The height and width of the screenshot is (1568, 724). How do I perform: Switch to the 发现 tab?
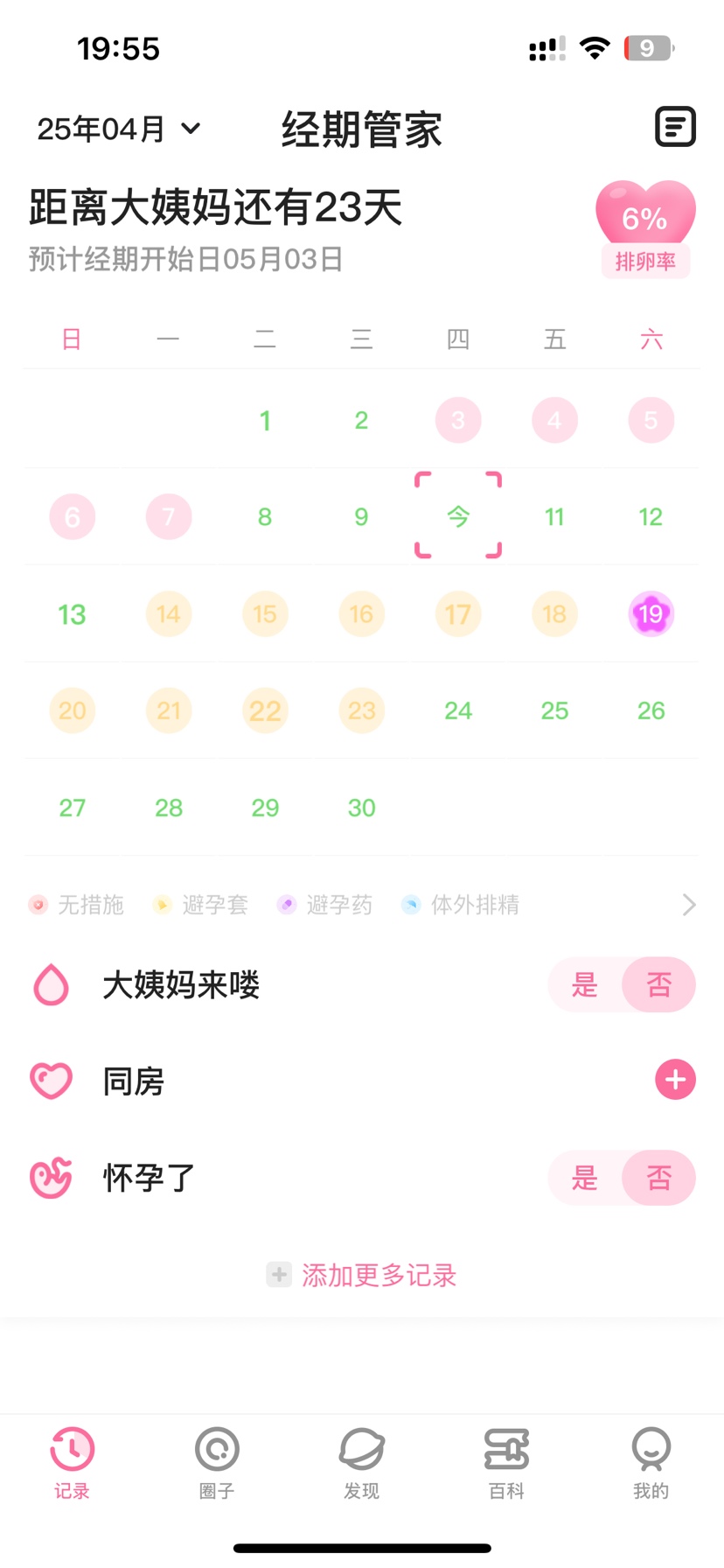(x=361, y=1464)
